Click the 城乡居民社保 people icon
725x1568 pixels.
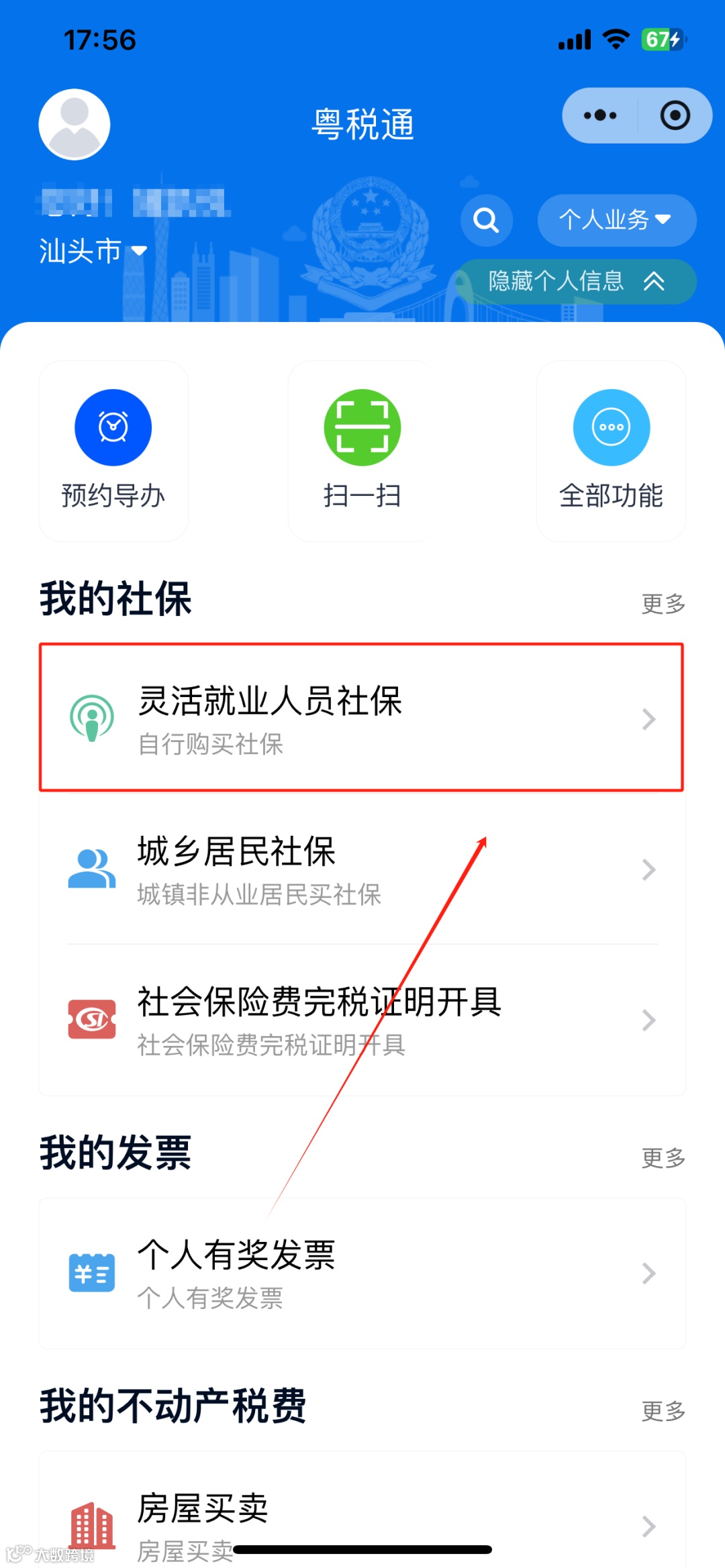point(92,868)
